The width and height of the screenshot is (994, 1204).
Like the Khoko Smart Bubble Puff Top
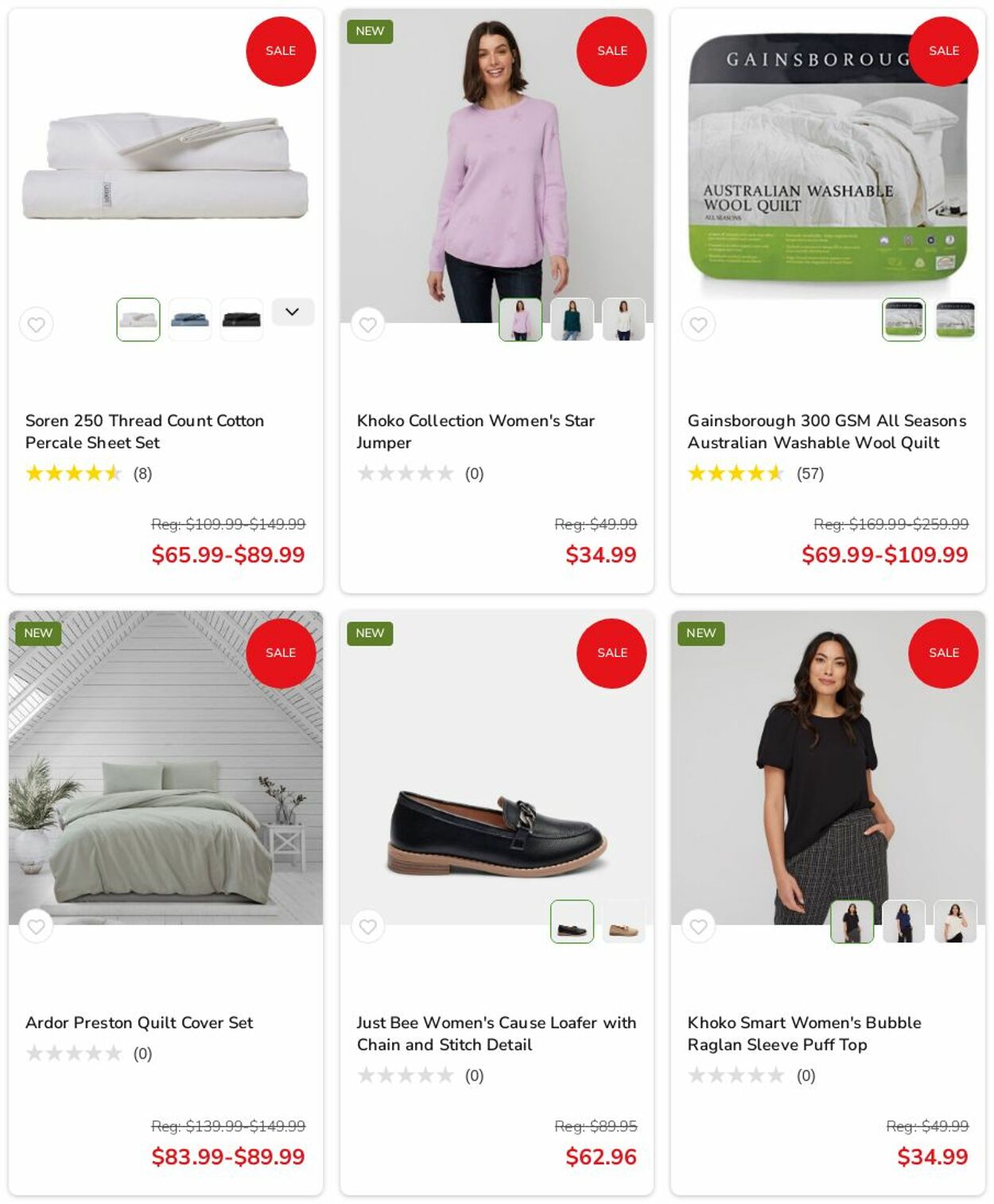[x=698, y=926]
